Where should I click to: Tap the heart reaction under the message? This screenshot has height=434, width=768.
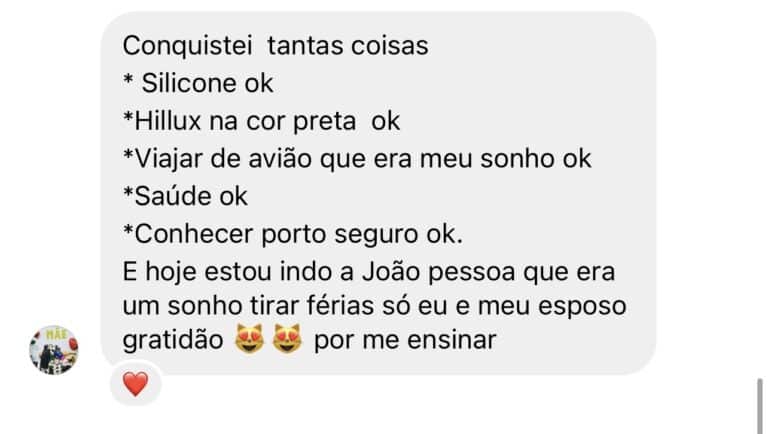click(x=135, y=383)
